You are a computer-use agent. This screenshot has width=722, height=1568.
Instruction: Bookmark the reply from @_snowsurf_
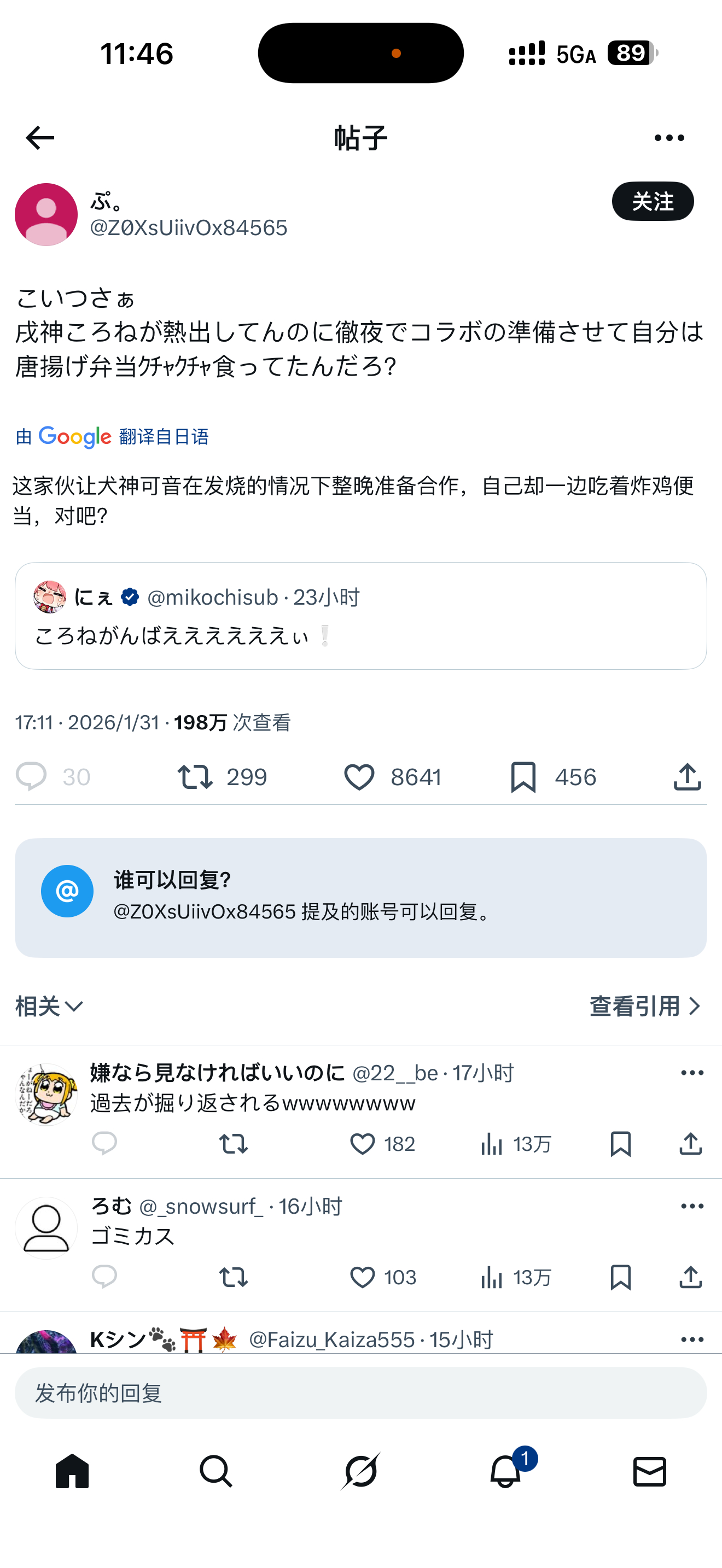pyautogui.click(x=620, y=1277)
